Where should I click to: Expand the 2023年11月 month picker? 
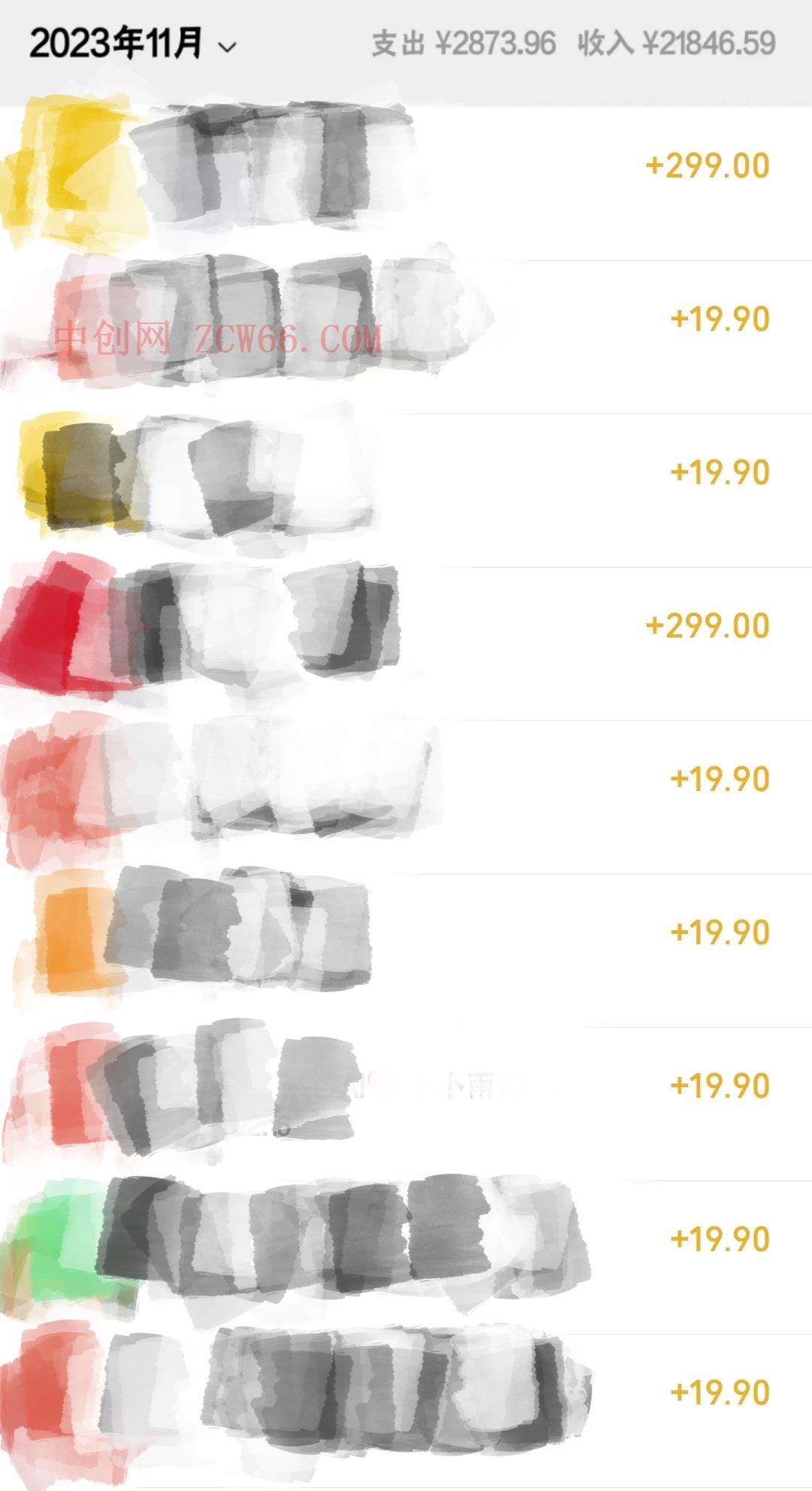tap(133, 44)
